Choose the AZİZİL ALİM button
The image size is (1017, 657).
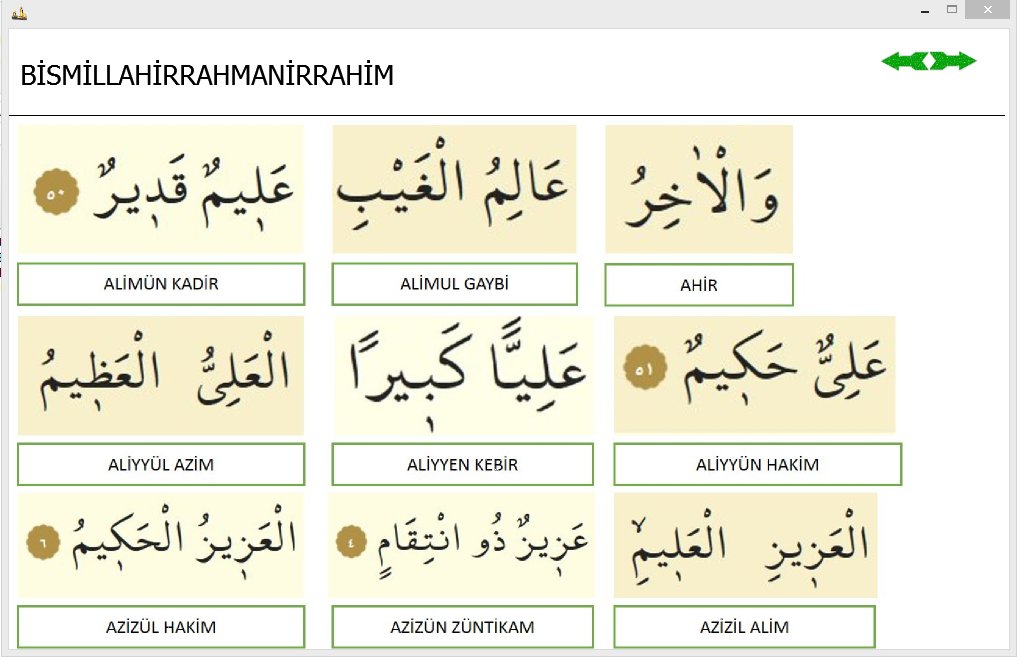744,628
